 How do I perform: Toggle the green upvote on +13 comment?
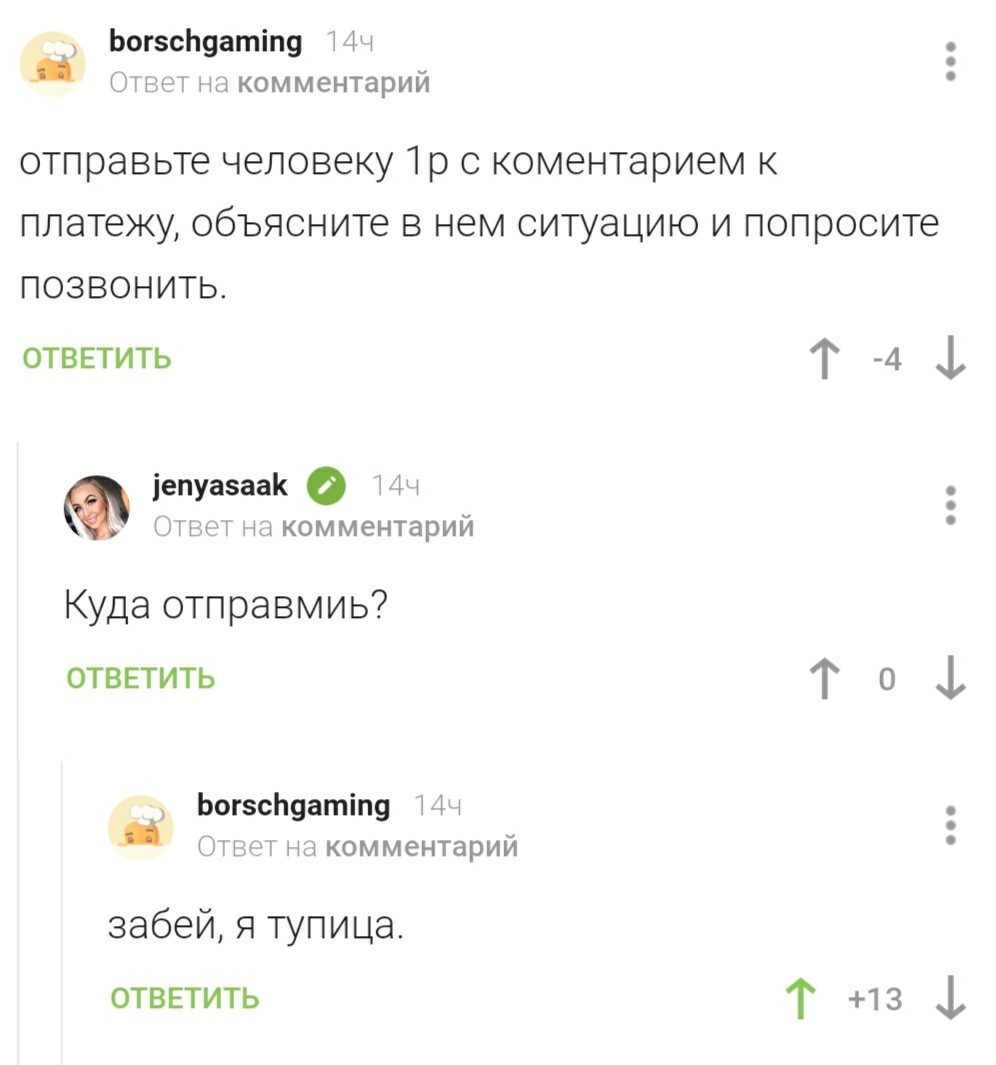[x=801, y=999]
